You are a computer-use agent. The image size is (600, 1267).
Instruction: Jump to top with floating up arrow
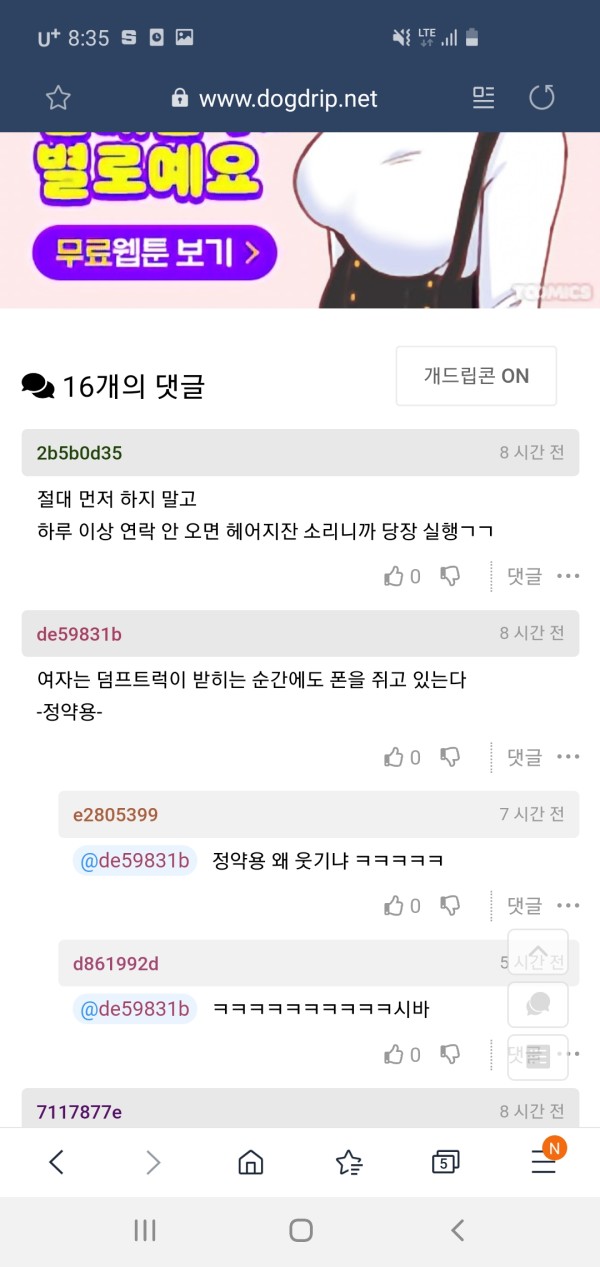coord(538,953)
